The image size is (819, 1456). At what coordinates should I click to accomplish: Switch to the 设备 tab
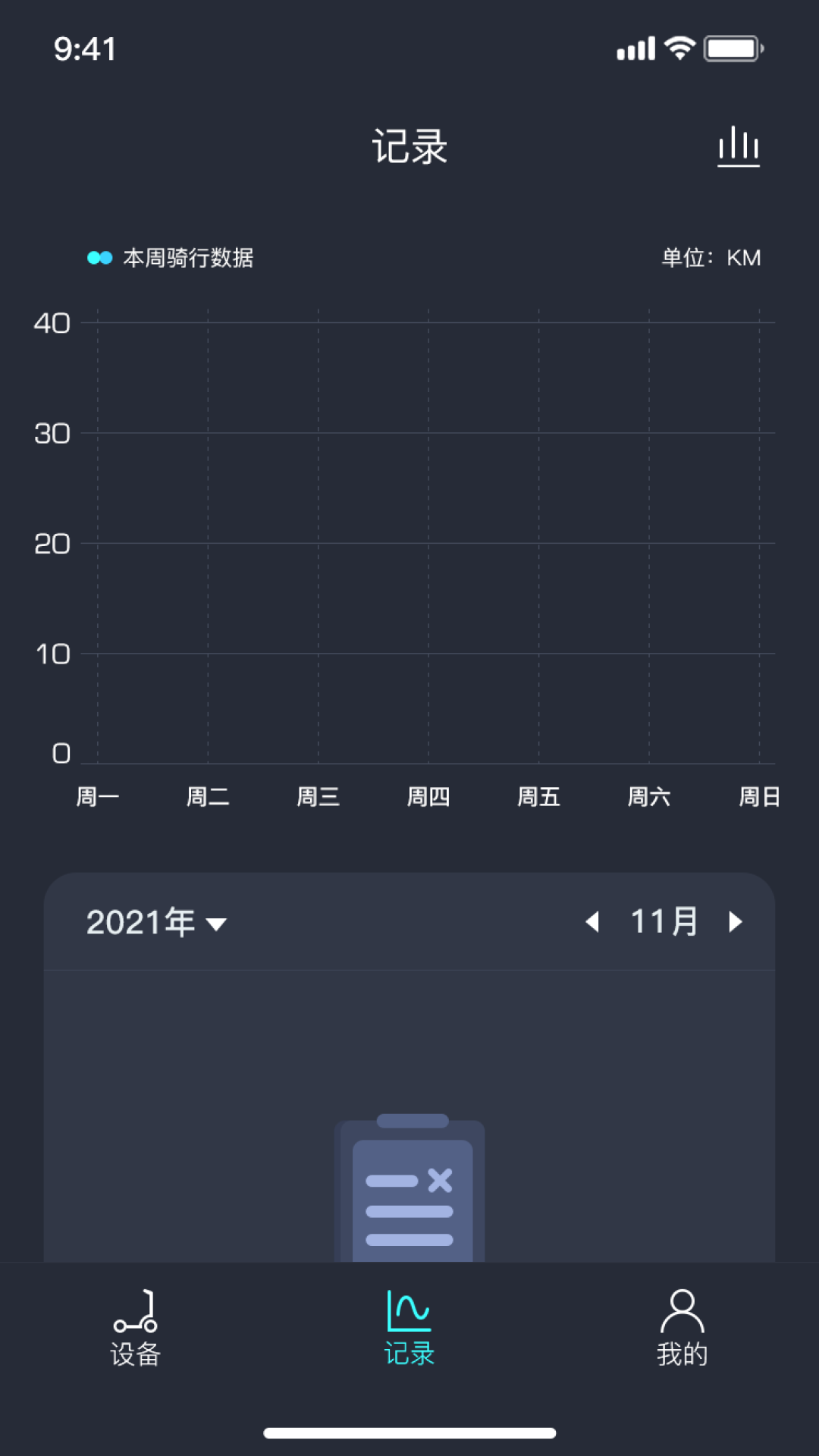tap(136, 1328)
